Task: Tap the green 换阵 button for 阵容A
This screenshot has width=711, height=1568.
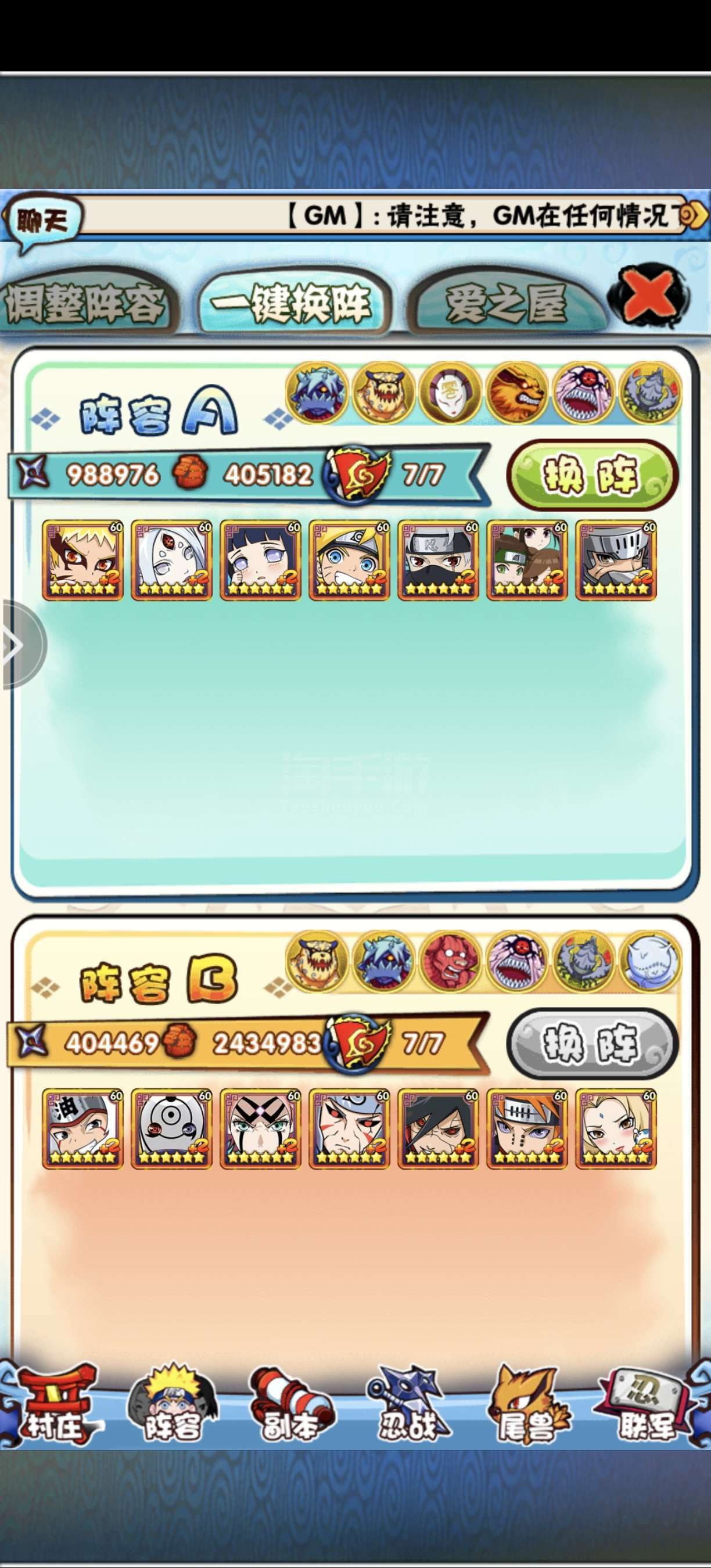Action: click(x=592, y=474)
